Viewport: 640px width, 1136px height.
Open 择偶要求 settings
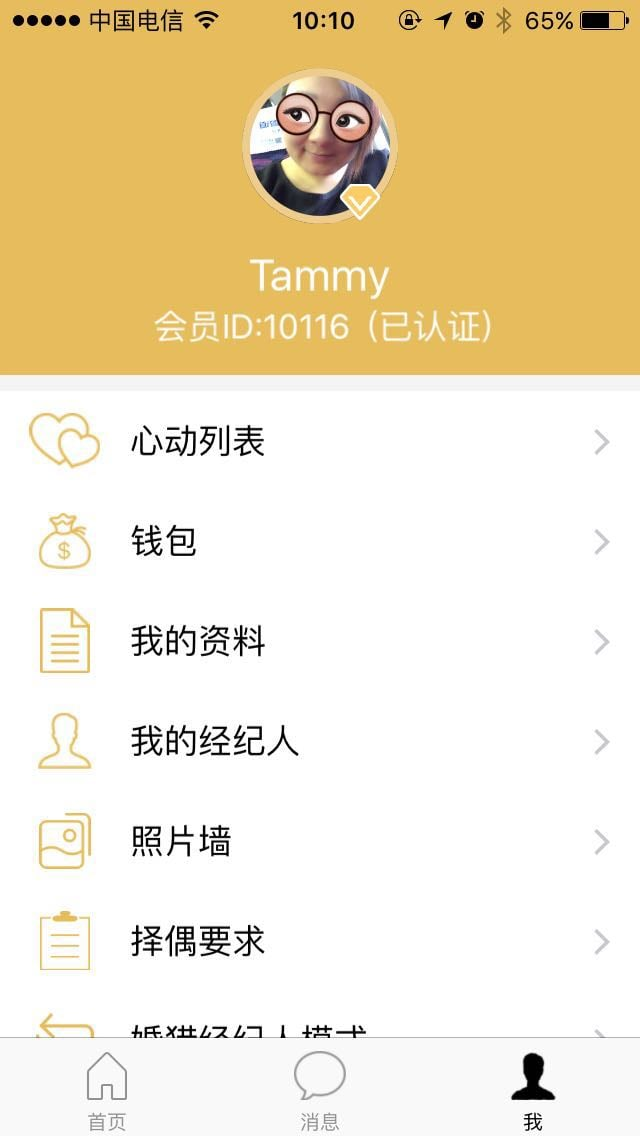[320, 941]
